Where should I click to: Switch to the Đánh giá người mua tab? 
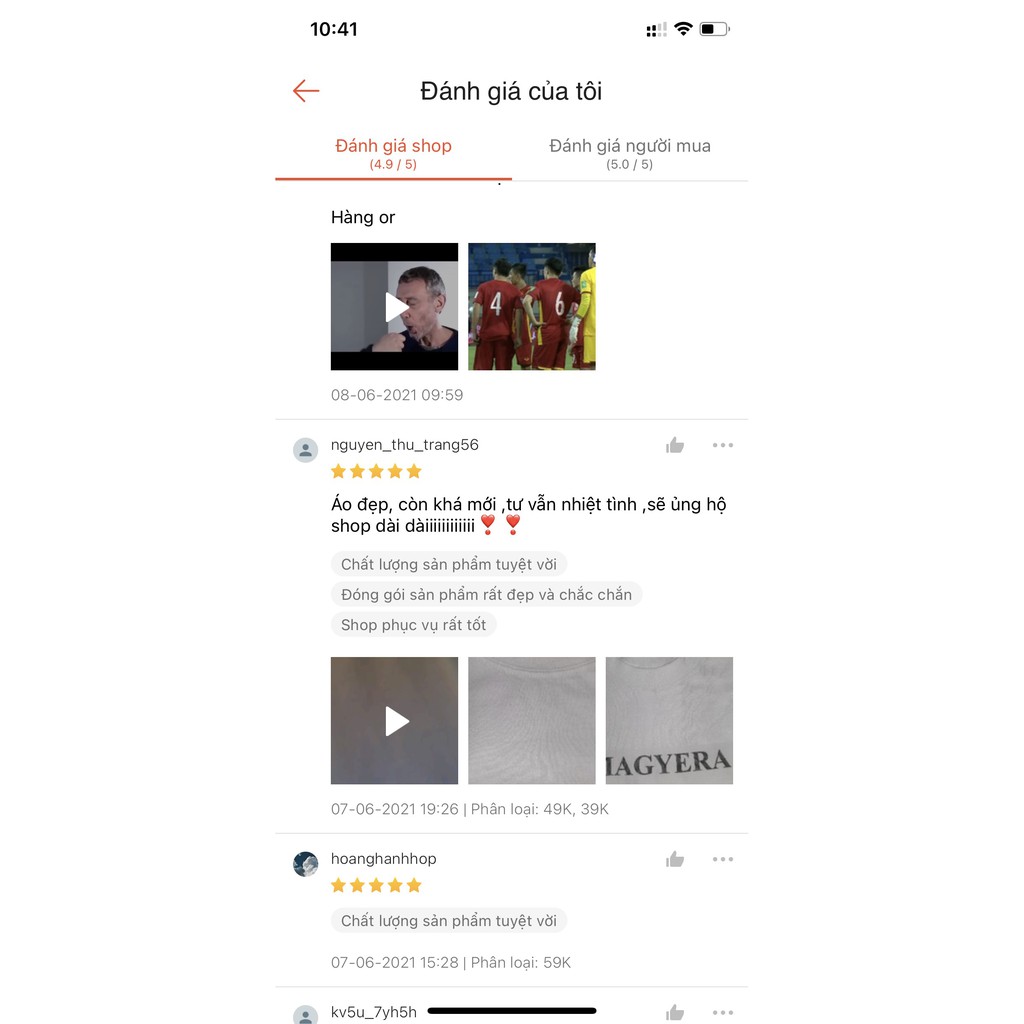(629, 153)
